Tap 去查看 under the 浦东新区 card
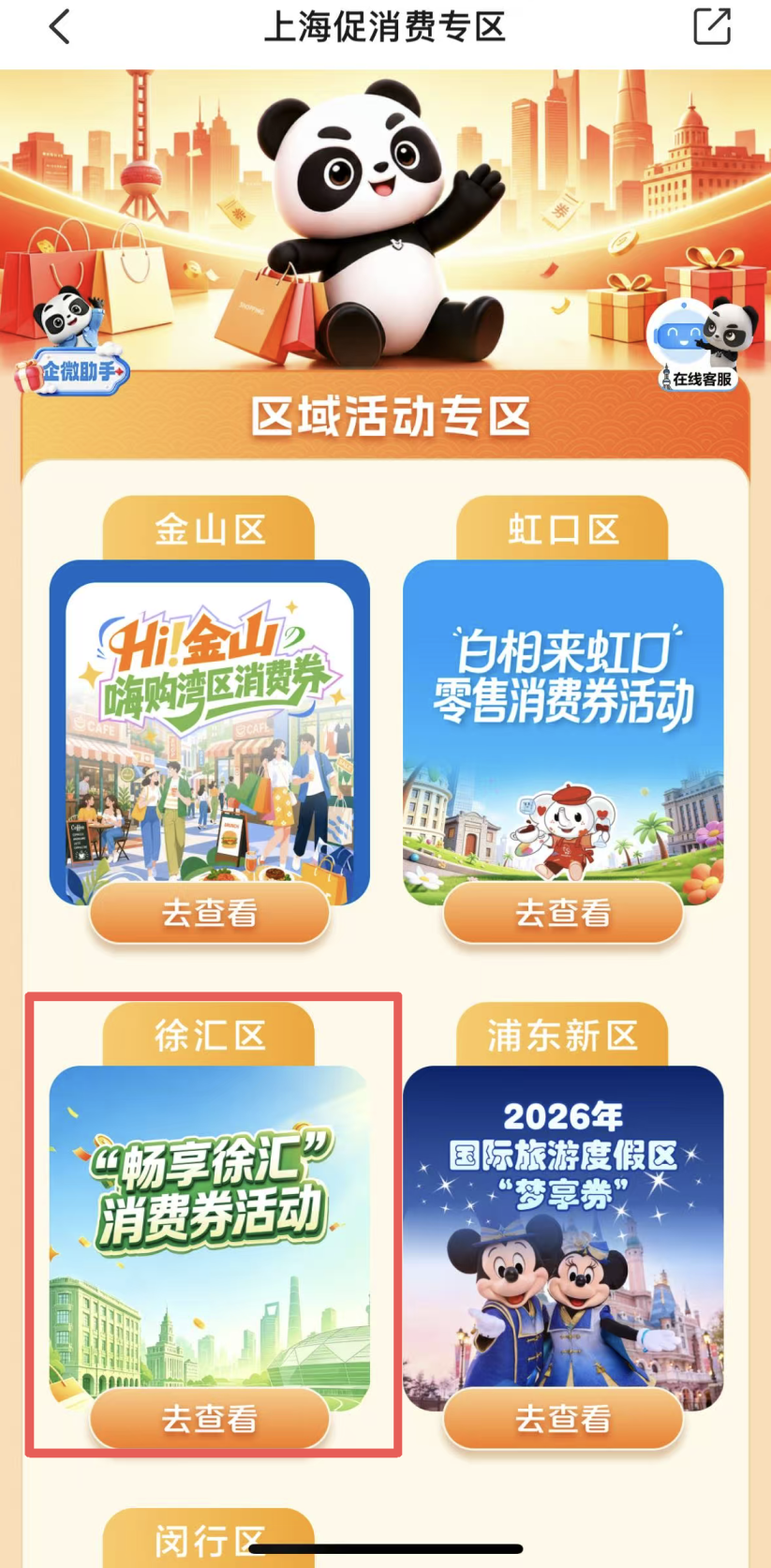The width and height of the screenshot is (771, 1568). coord(563,1418)
